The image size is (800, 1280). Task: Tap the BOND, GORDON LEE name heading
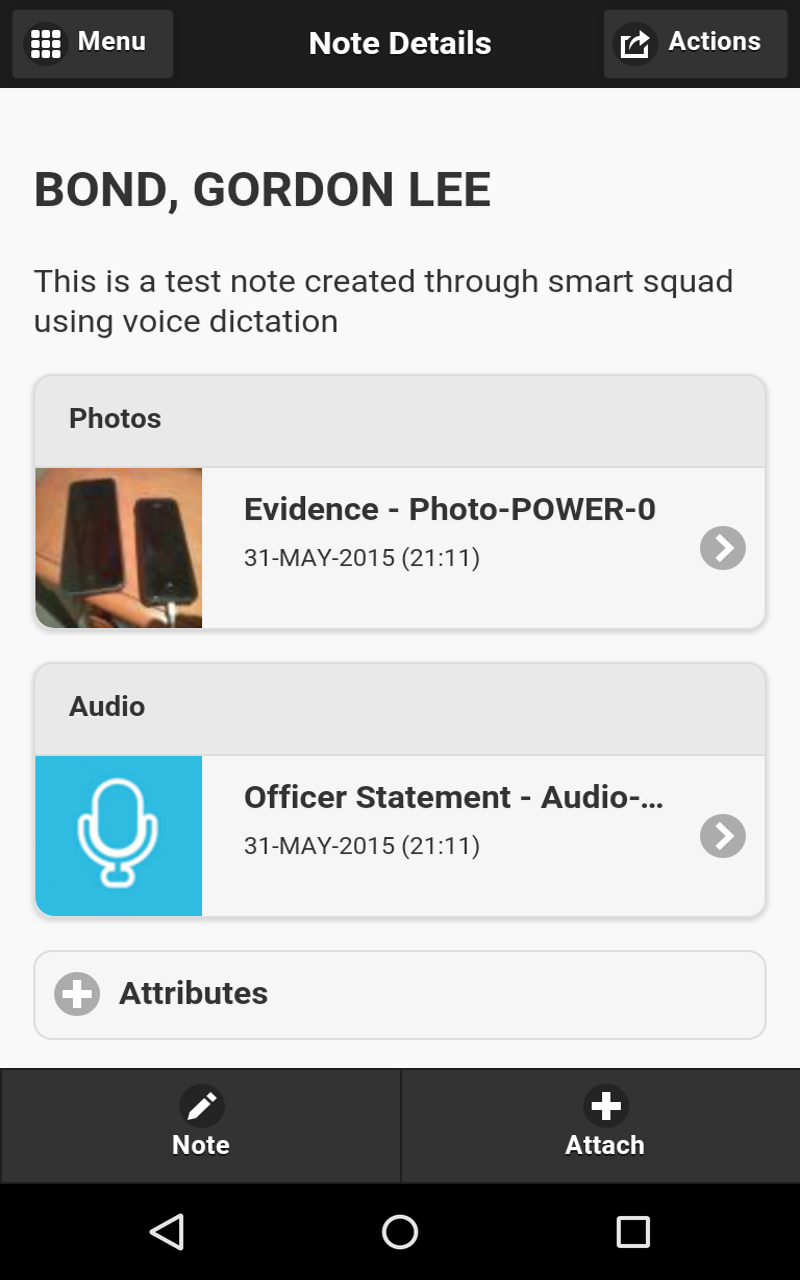[x=263, y=190]
